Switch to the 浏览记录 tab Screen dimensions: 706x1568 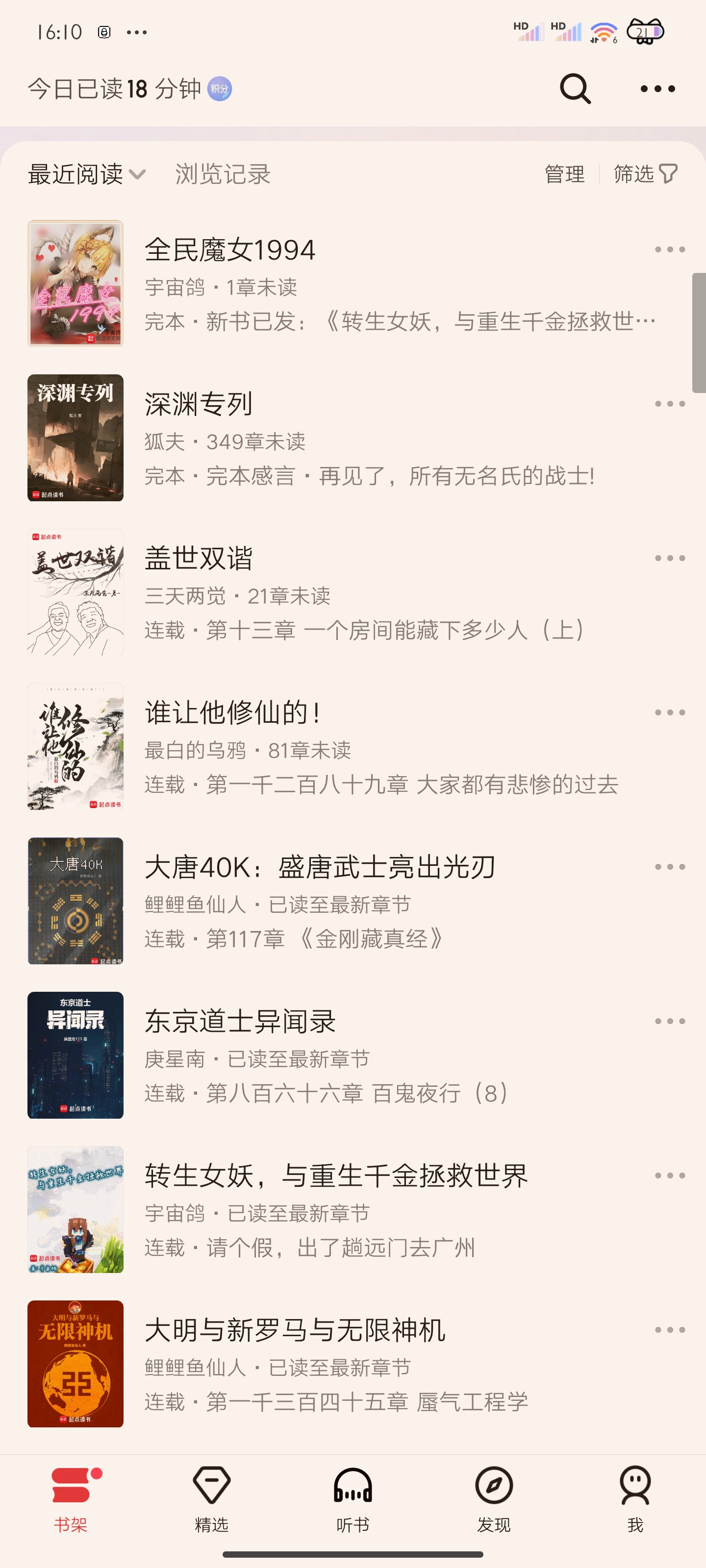click(223, 174)
